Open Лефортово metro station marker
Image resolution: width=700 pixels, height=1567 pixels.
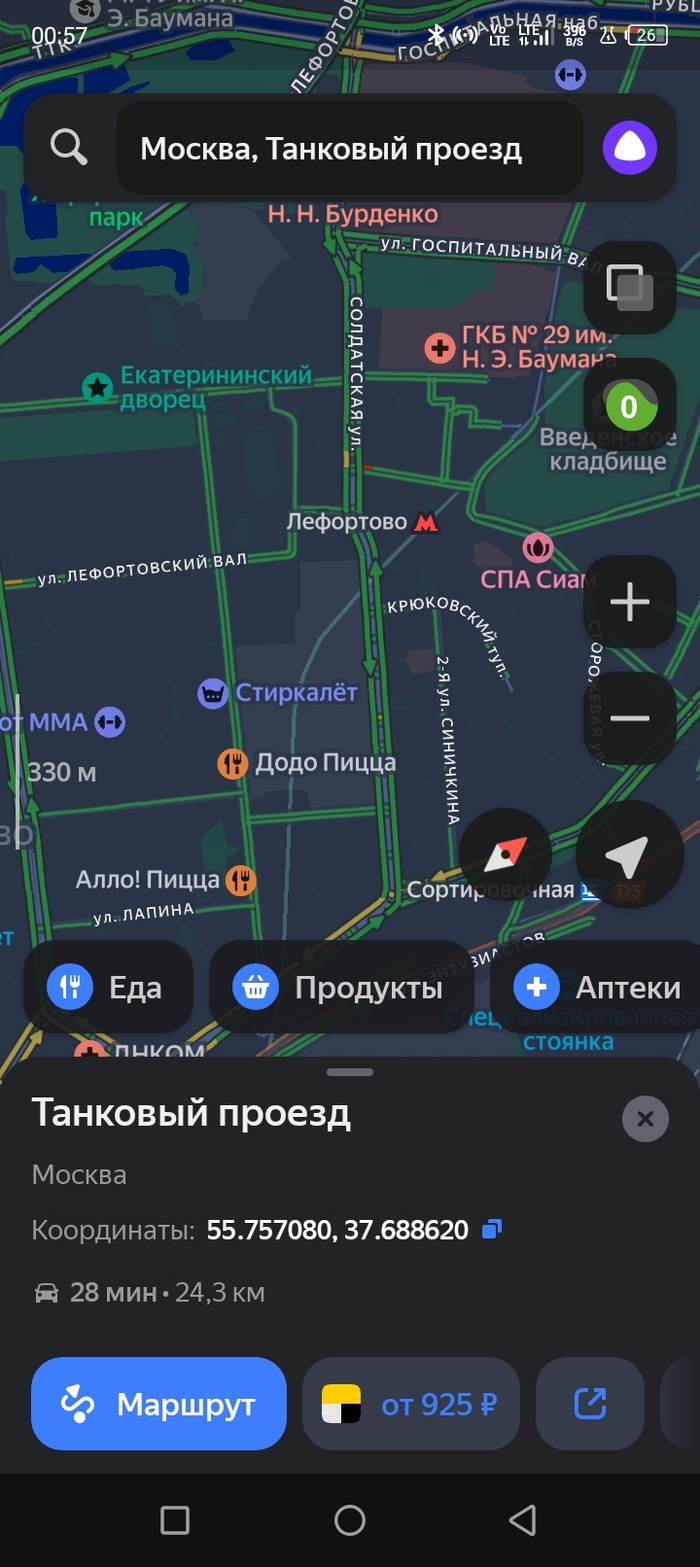click(427, 522)
